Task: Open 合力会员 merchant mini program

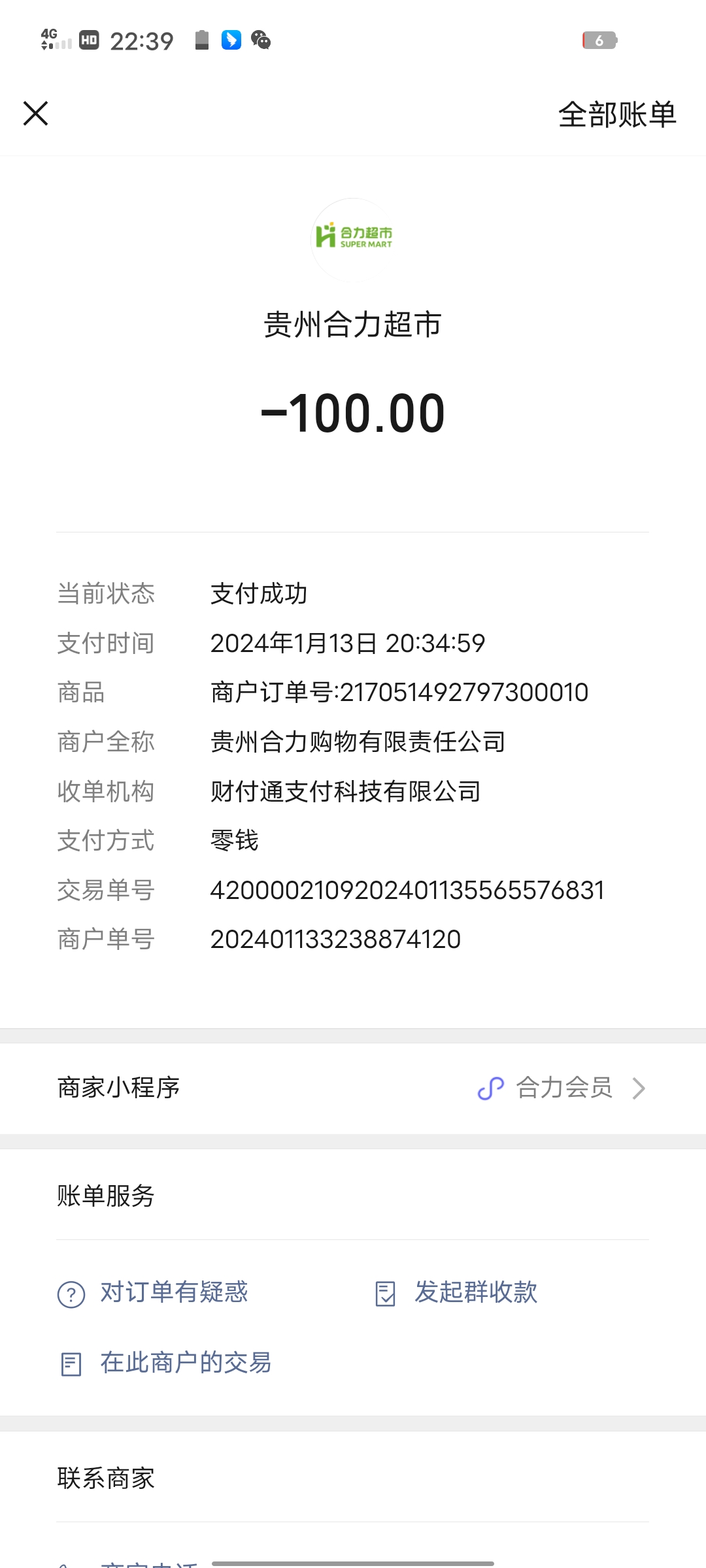Action: tap(562, 1088)
